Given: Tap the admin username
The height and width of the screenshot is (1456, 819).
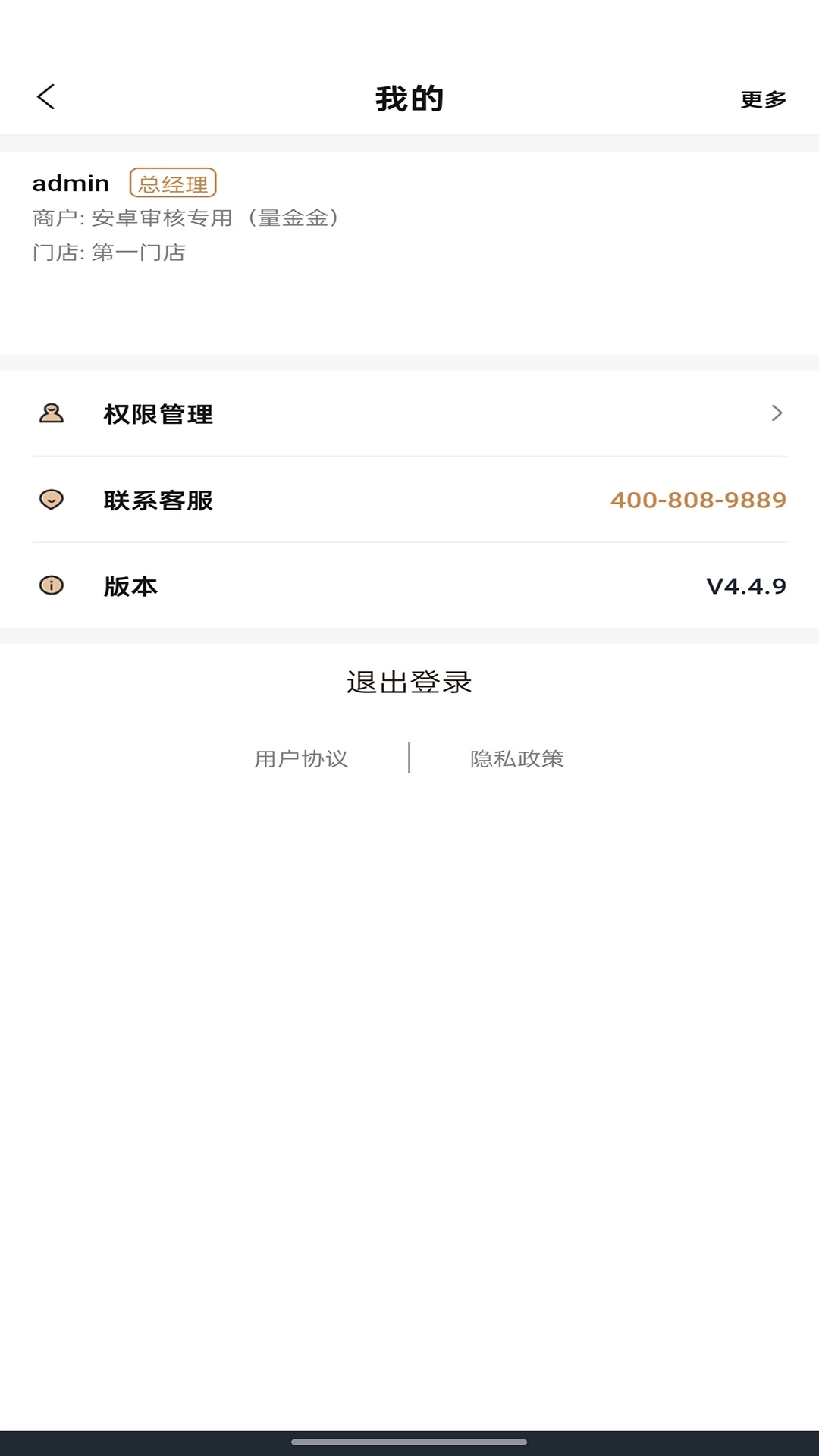Looking at the screenshot, I should click(71, 183).
